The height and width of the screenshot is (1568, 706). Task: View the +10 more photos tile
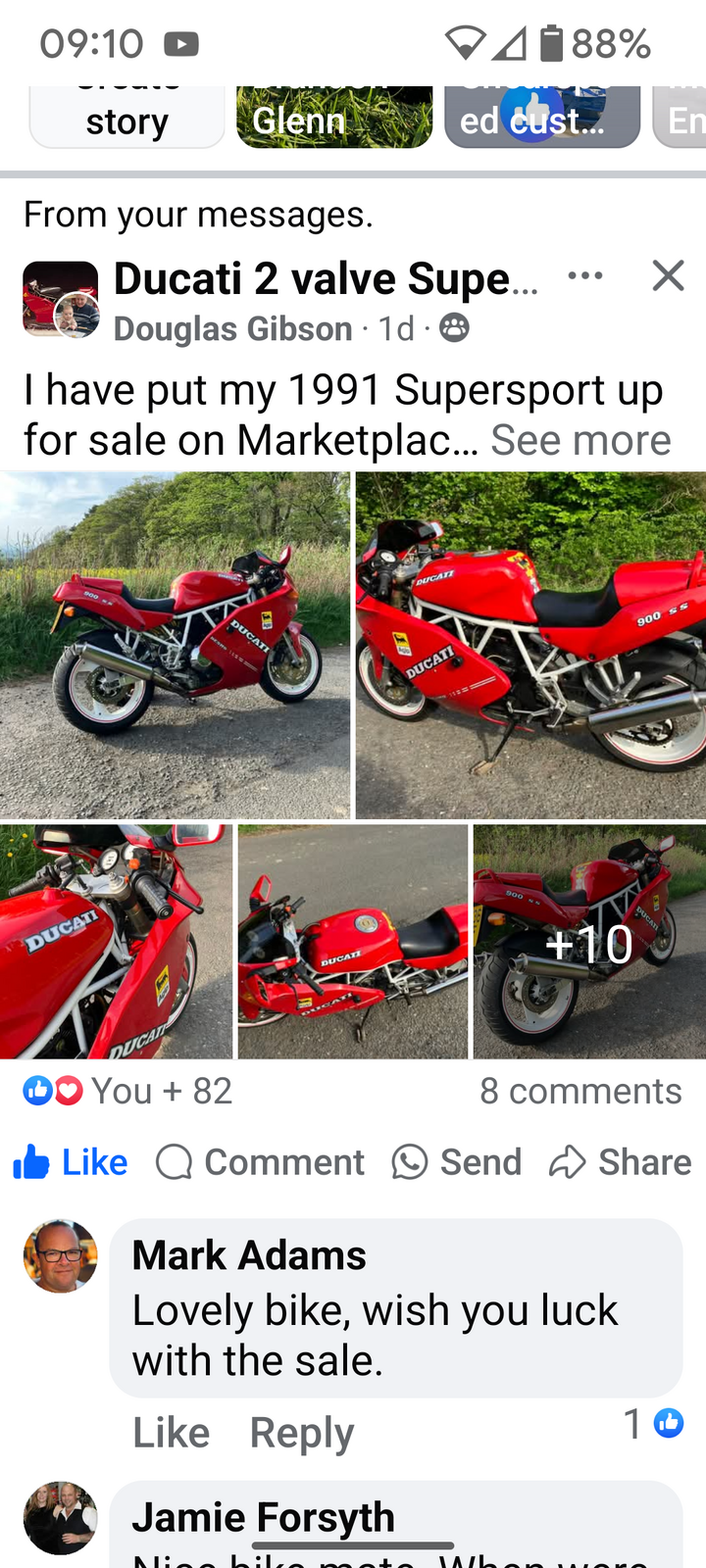coord(589,942)
